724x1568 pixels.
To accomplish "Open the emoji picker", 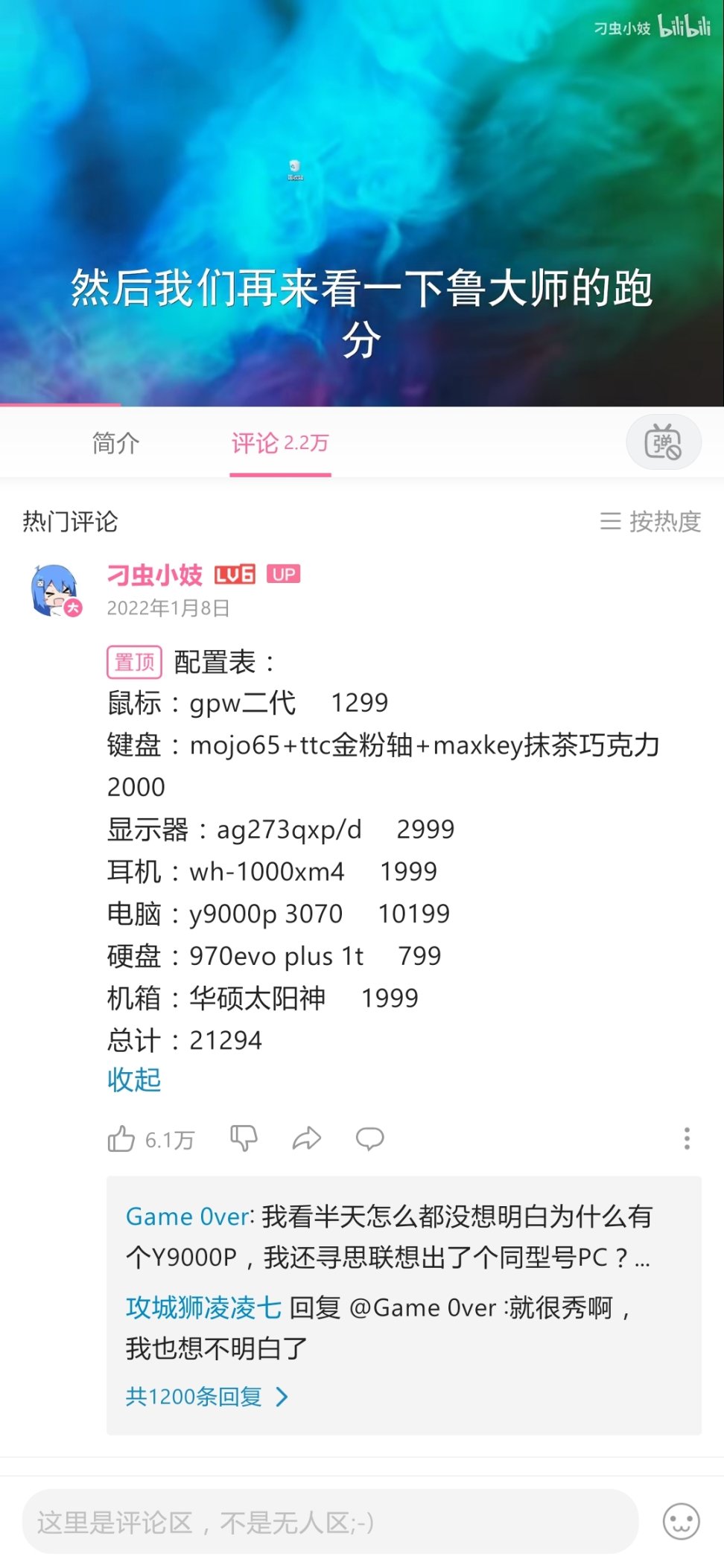I will click(681, 1522).
